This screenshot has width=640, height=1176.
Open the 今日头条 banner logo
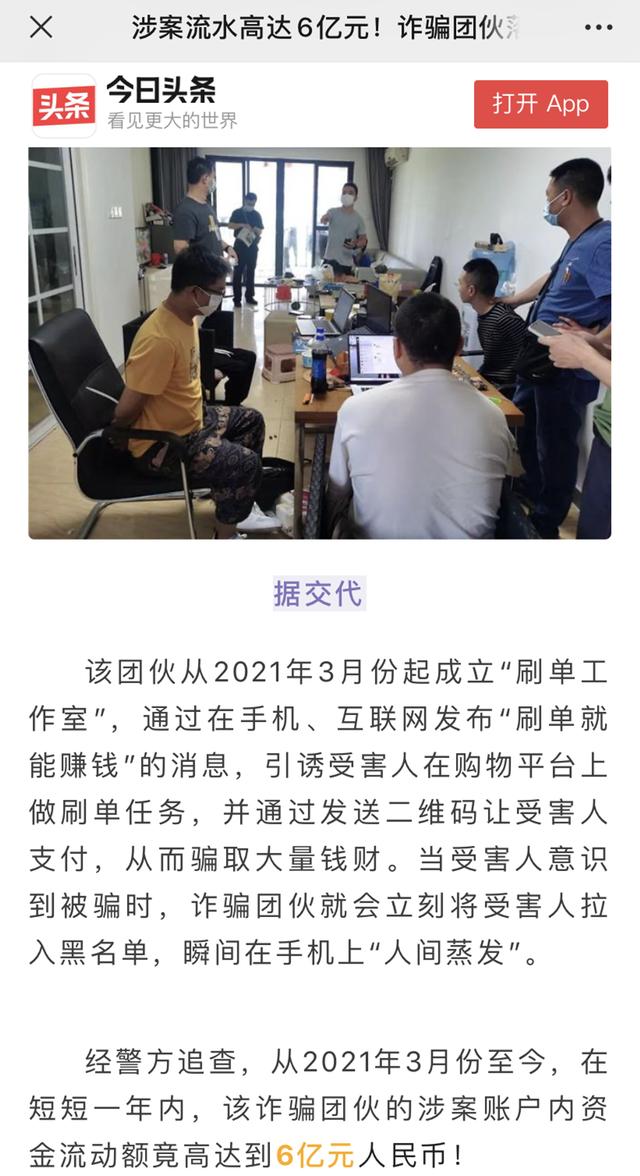tap(64, 105)
